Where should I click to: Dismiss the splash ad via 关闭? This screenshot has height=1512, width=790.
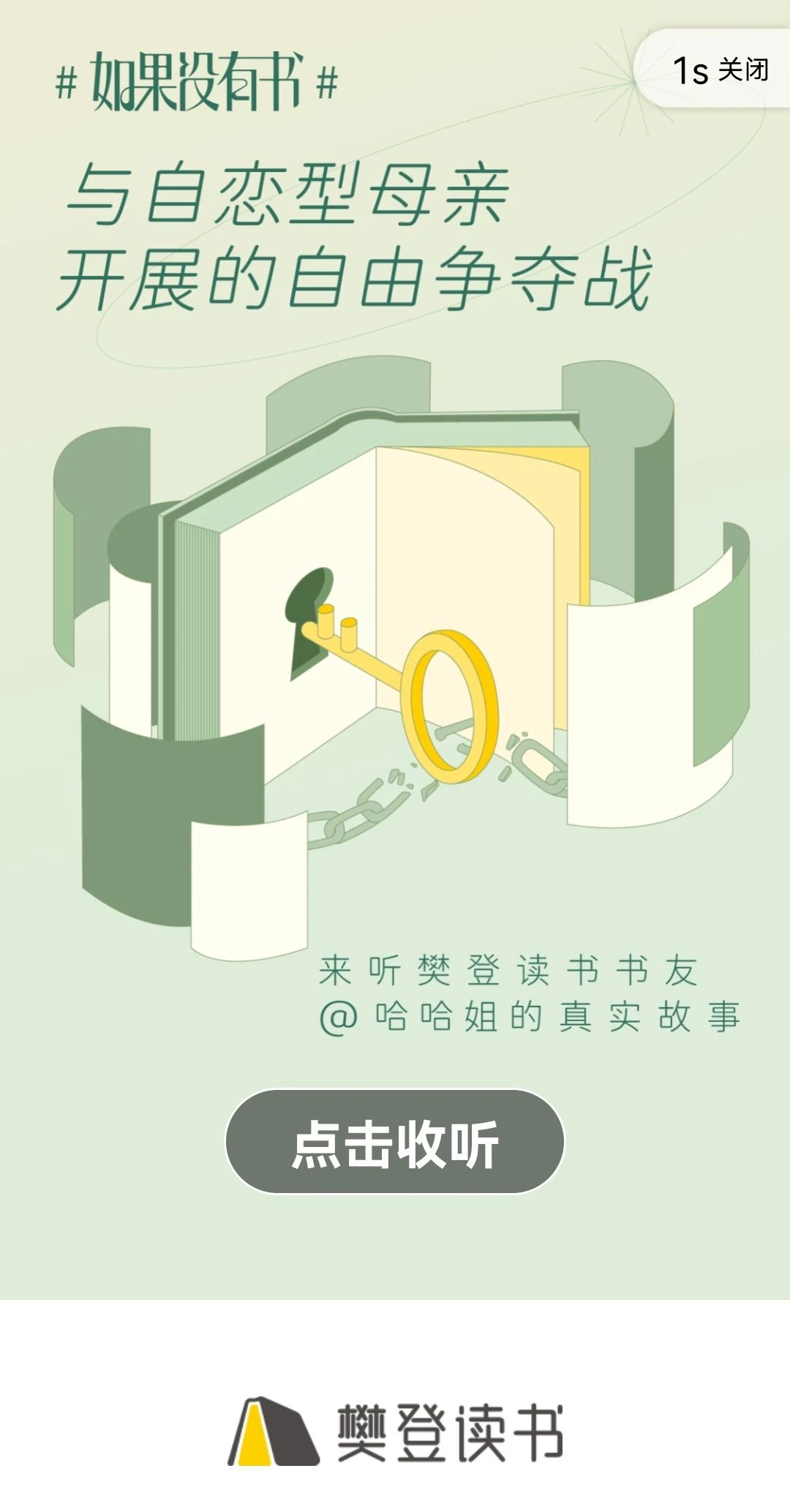click(721, 70)
